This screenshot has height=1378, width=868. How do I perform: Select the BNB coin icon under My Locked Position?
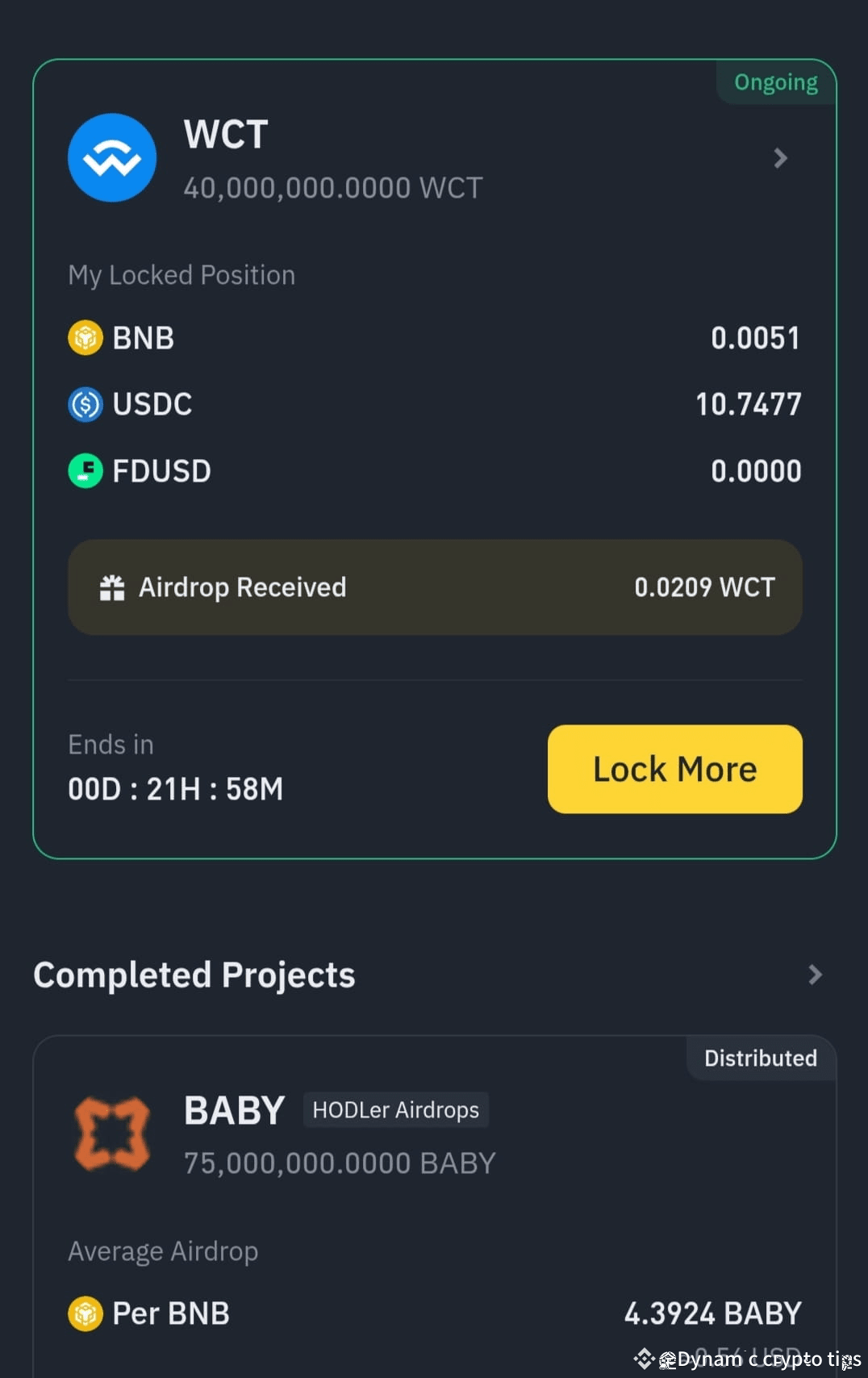(x=86, y=338)
